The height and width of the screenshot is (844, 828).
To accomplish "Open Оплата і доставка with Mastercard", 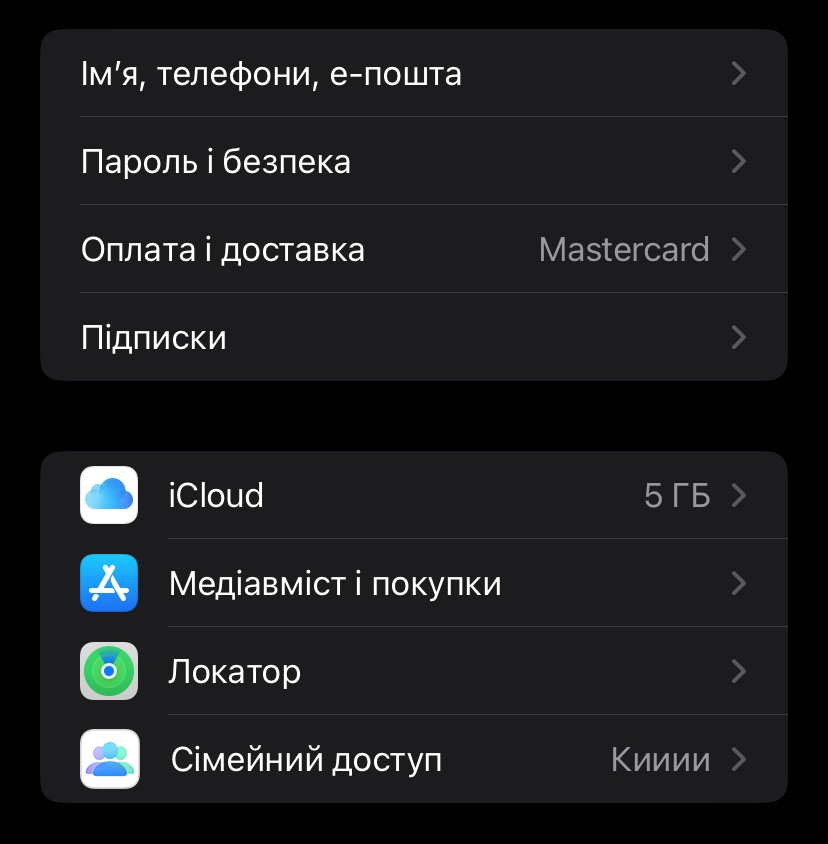I will click(413, 249).
